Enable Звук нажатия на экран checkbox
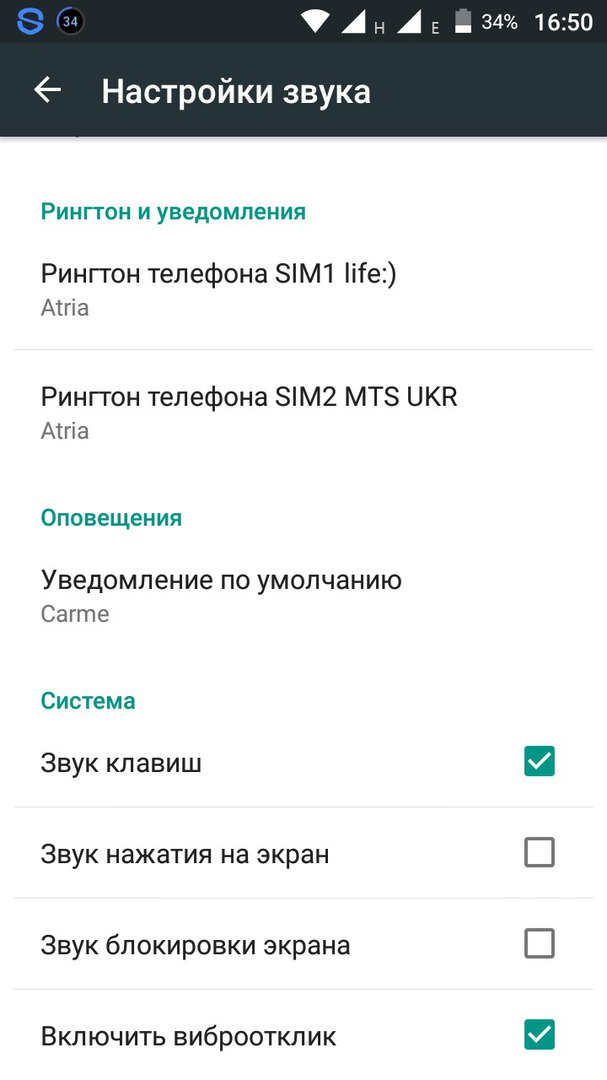The image size is (607, 1080). (539, 852)
